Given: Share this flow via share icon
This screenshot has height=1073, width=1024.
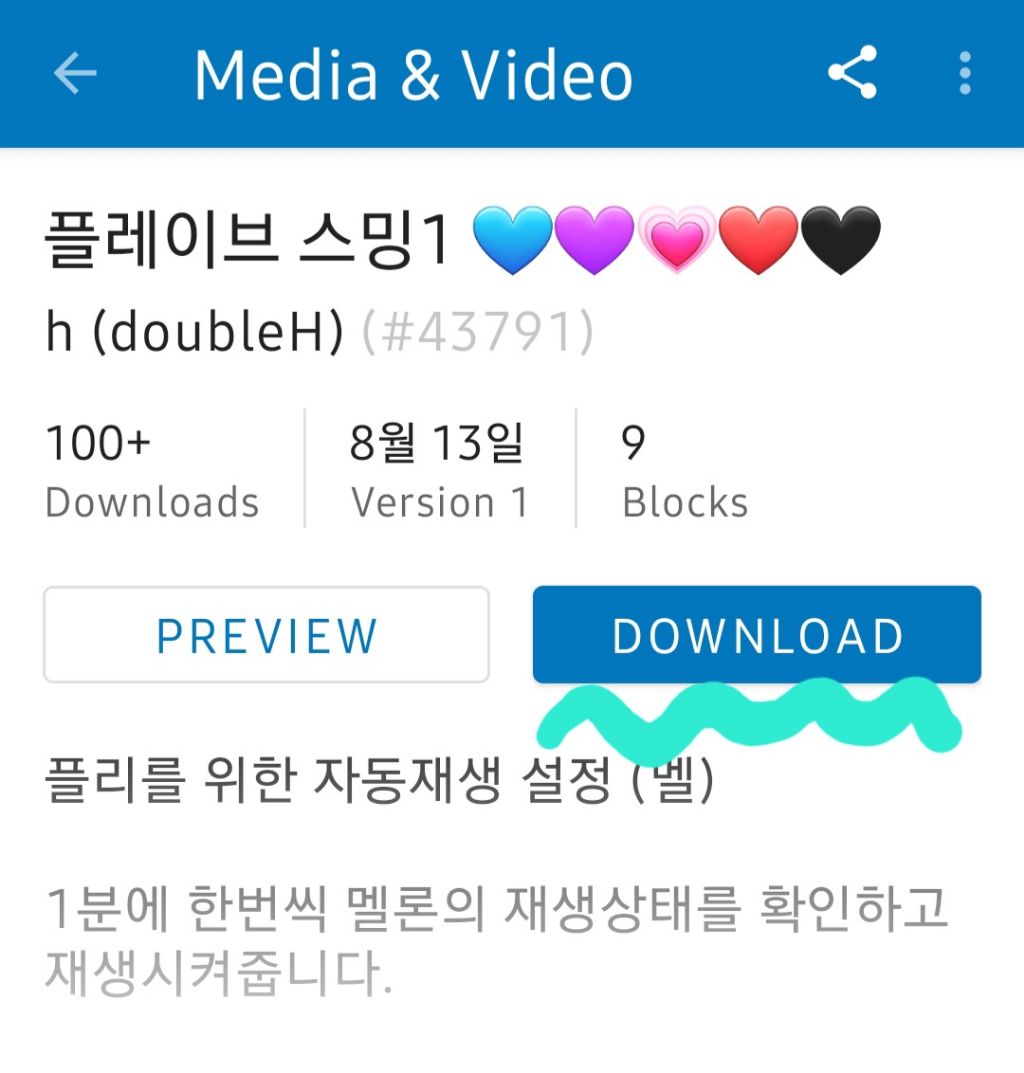Looking at the screenshot, I should pyautogui.click(x=852, y=72).
